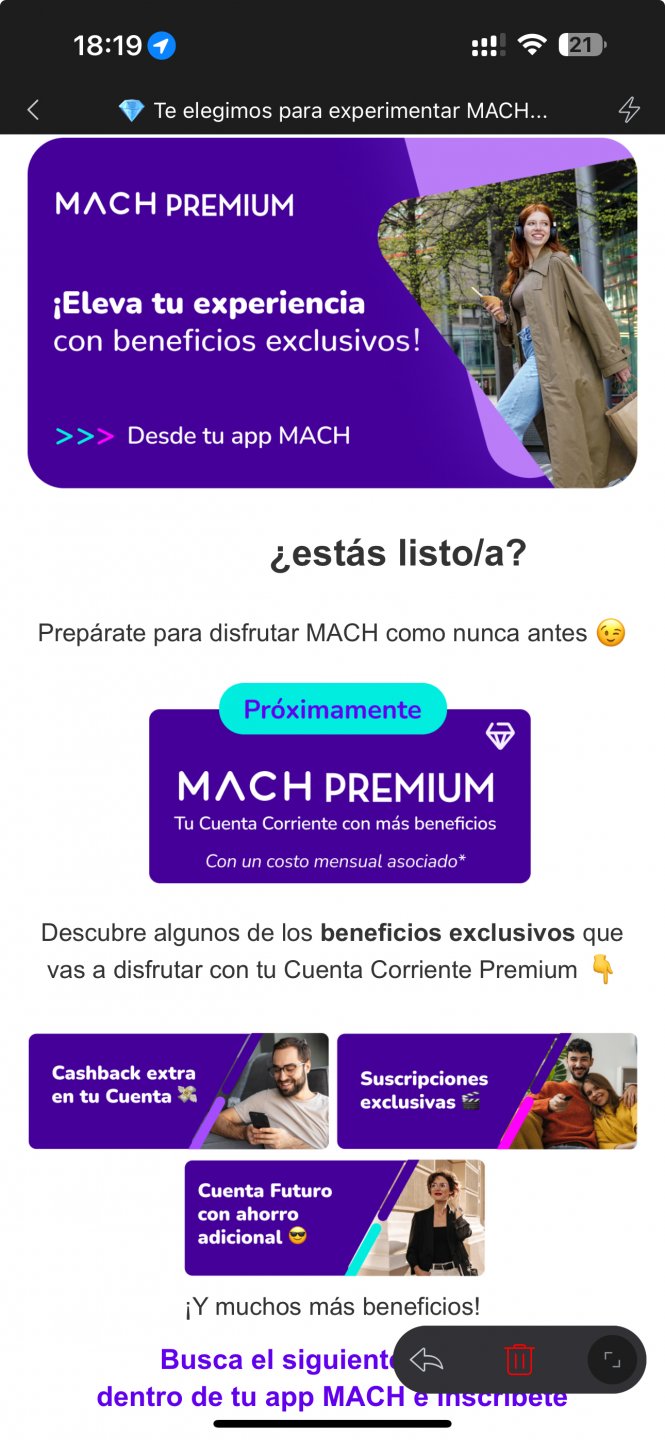Viewport: 665px width, 1440px height.
Task: Open the Próximamente MACH Premium banner
Action: [339, 795]
